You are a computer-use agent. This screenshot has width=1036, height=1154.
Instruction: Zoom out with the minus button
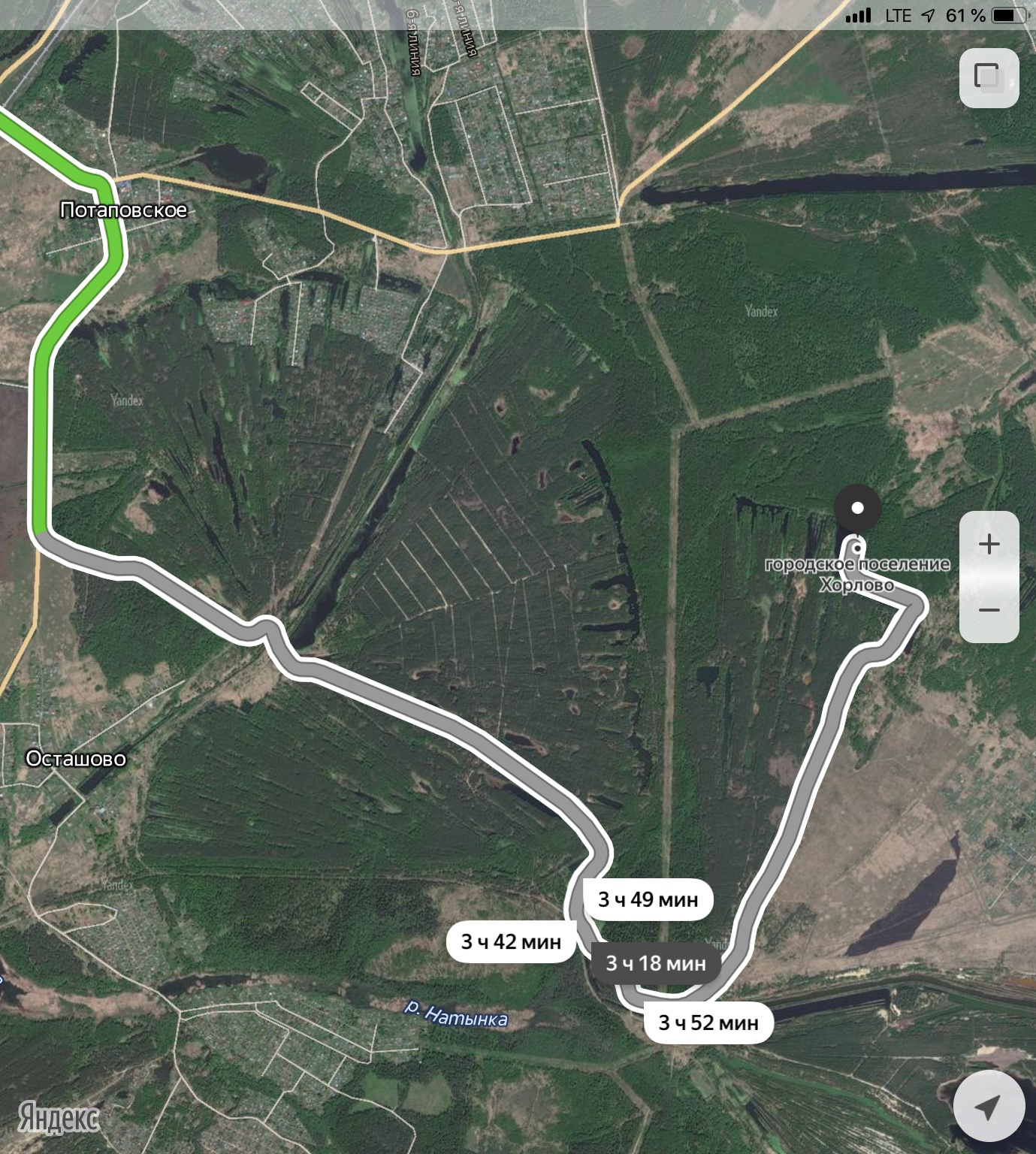989,609
